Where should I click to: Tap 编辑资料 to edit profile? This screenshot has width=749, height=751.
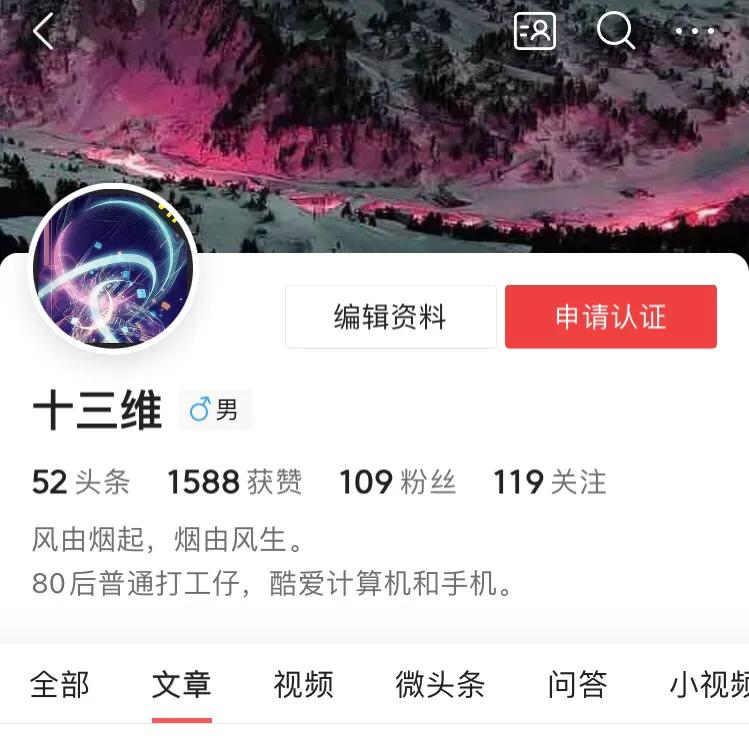pos(390,316)
